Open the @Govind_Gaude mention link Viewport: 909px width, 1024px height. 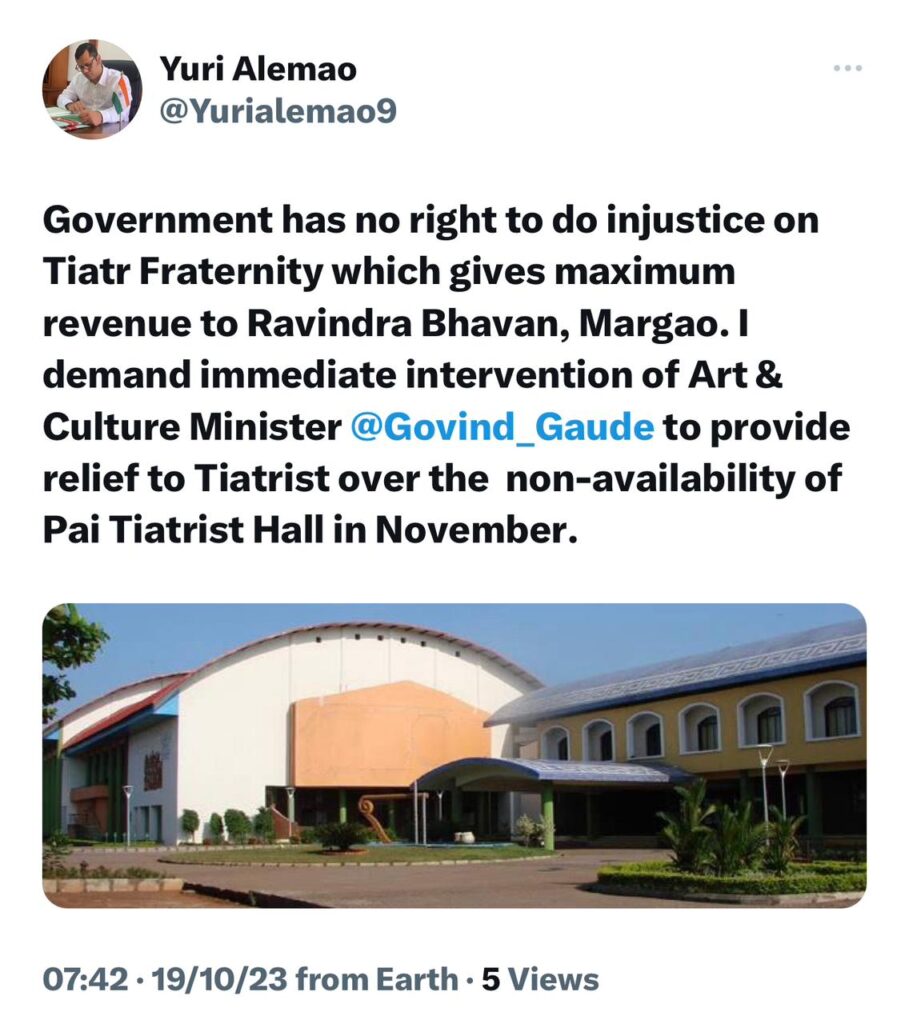point(503,427)
